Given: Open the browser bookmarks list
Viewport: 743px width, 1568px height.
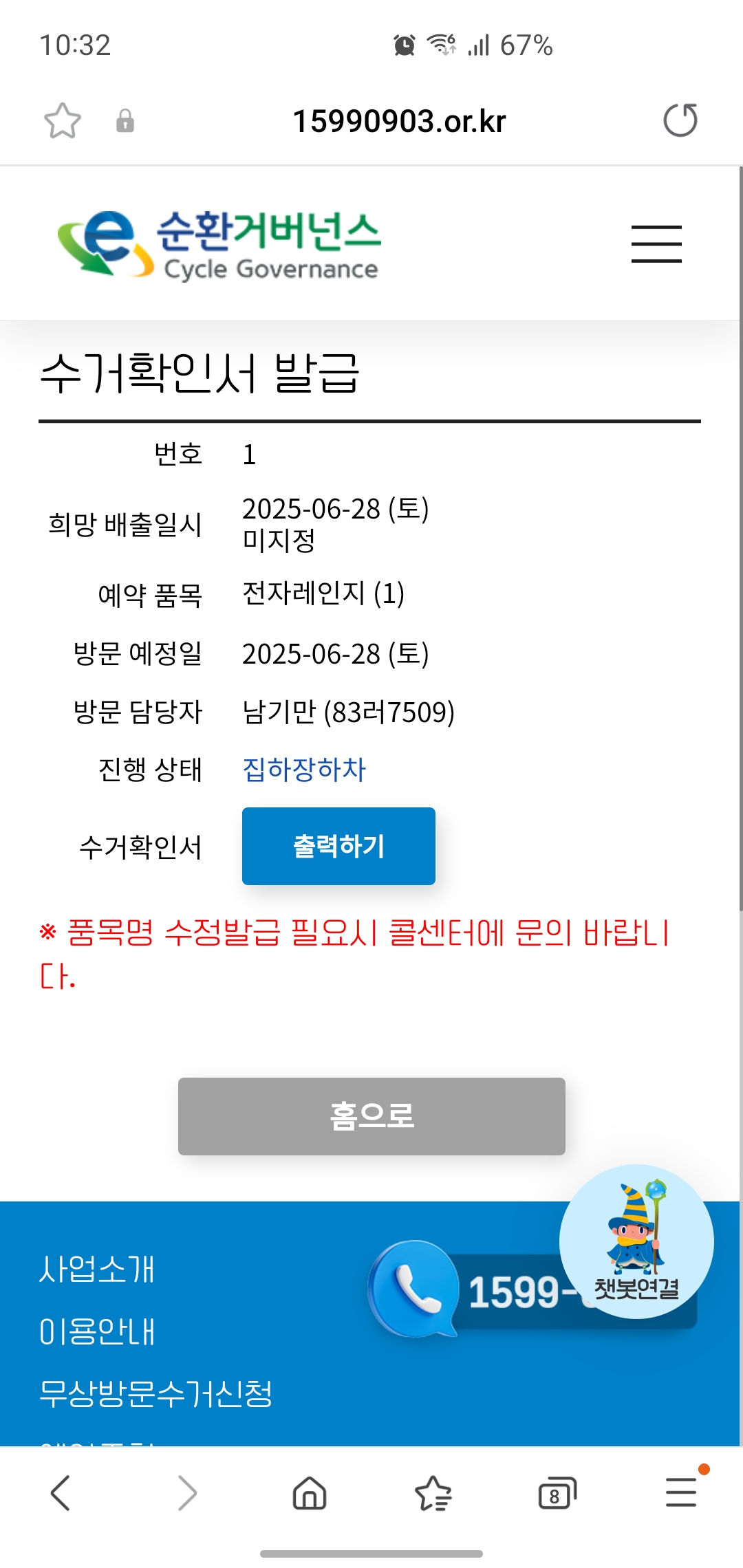Looking at the screenshot, I should [x=433, y=1493].
